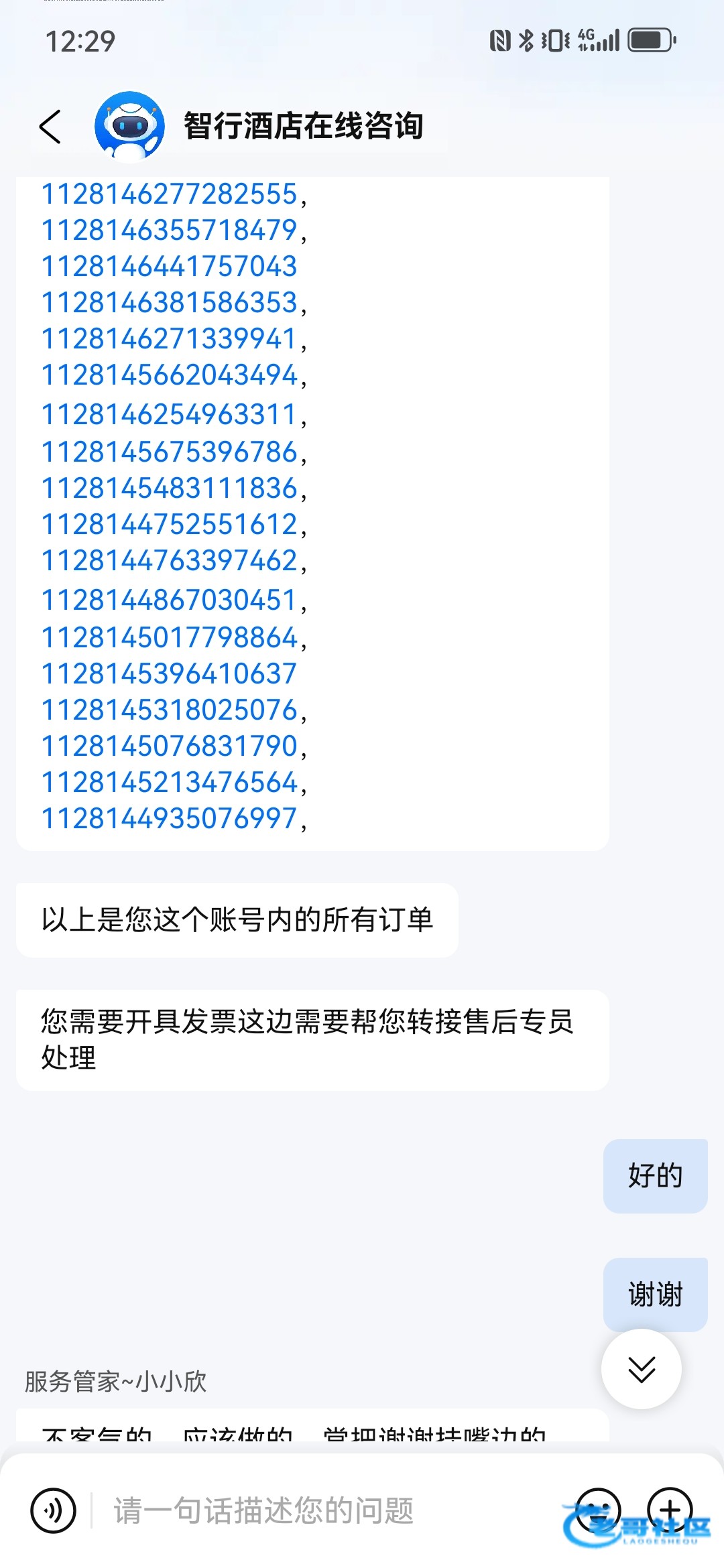
Task: Open order number 112814493507​6997
Action: point(169,819)
